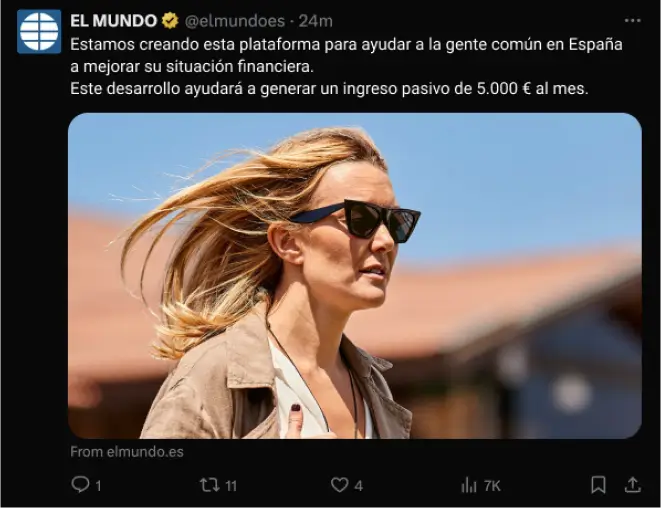Open the EL MUNDO account name
This screenshot has height=508, width=661.
tap(112, 21)
